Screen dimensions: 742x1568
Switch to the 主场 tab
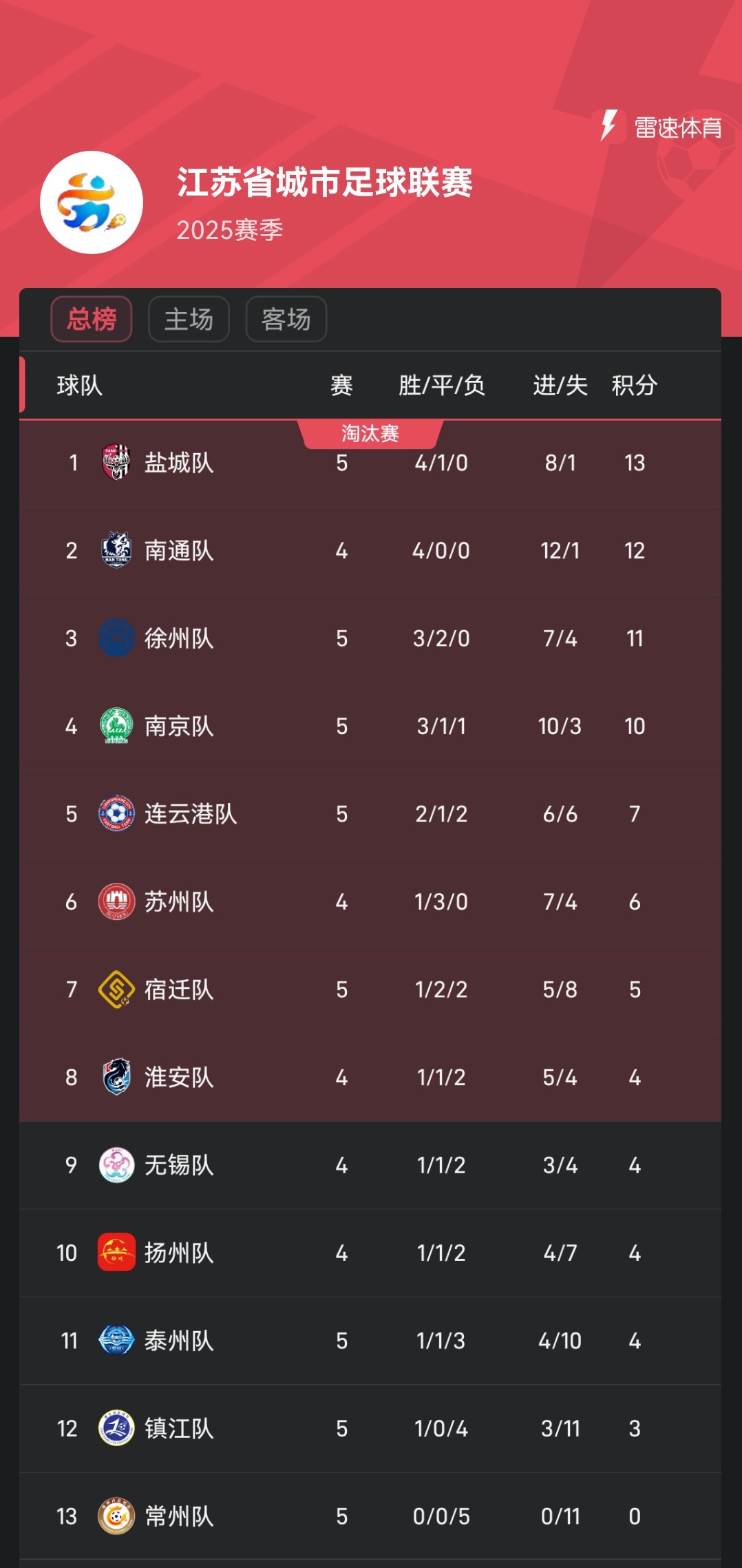(189, 319)
